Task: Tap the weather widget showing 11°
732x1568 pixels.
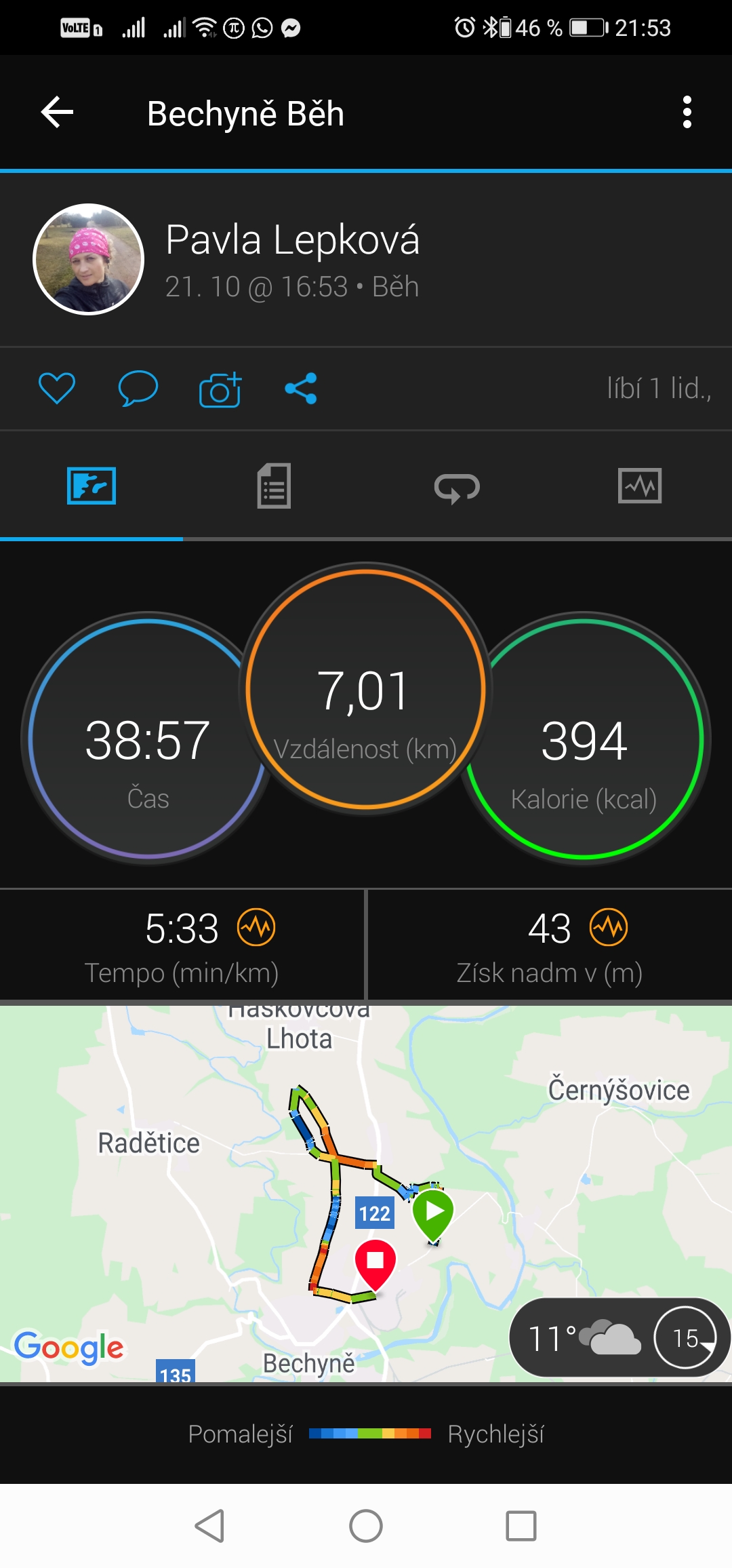Action: click(x=618, y=1337)
